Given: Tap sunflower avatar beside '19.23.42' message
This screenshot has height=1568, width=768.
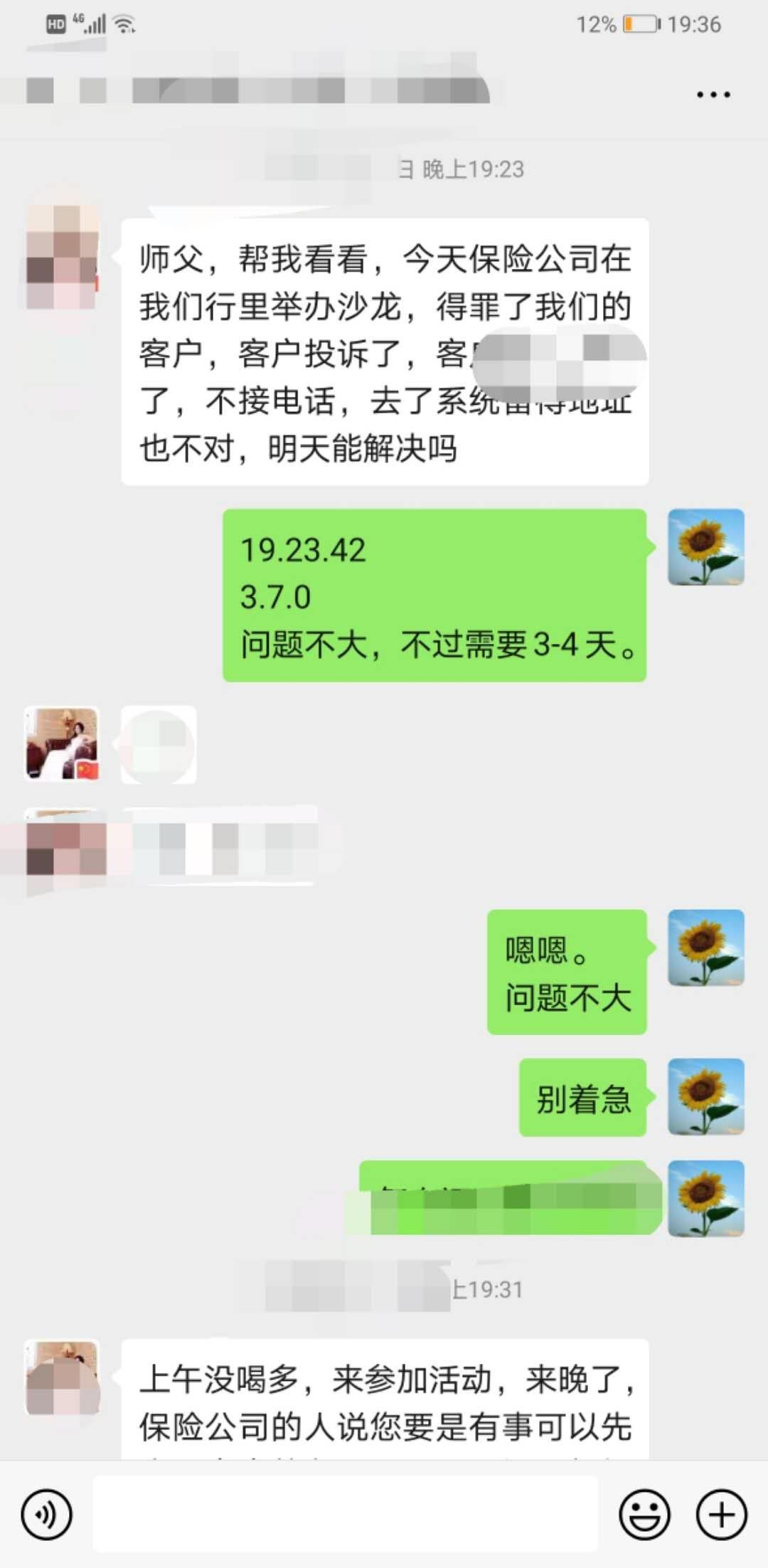Looking at the screenshot, I should coord(705,547).
